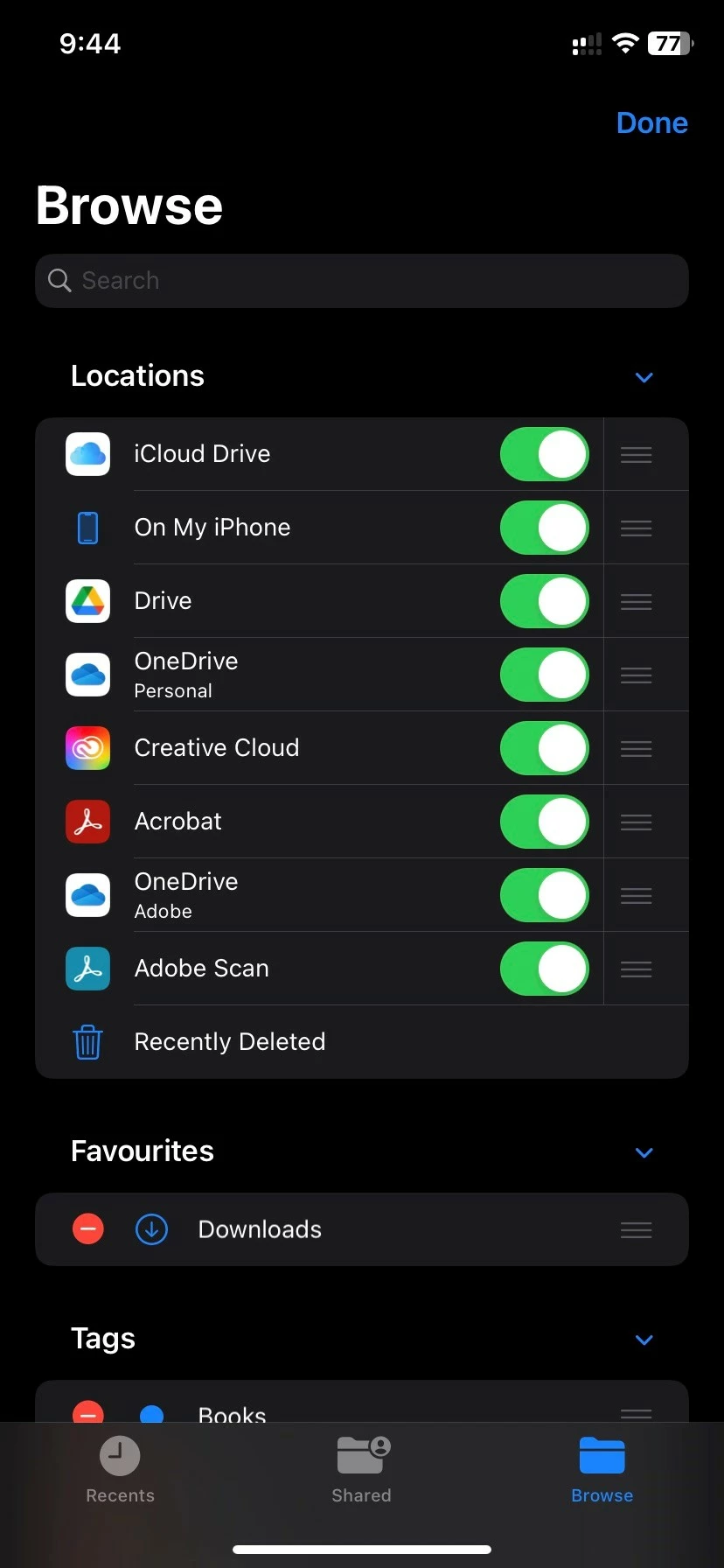Toggle off OneDrive Adobe
The height and width of the screenshot is (1568, 724).
pyautogui.click(x=544, y=895)
